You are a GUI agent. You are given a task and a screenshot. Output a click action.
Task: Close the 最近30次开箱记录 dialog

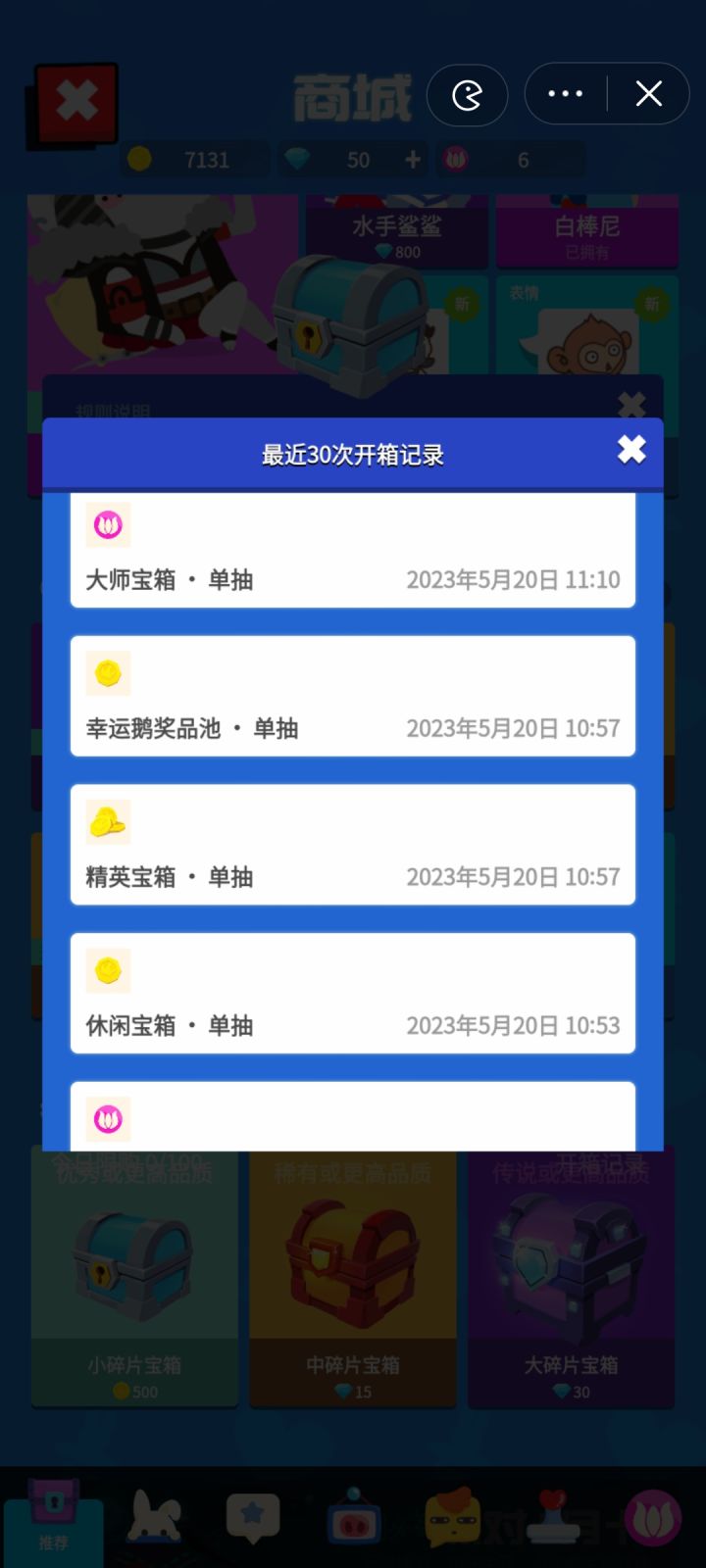tap(630, 449)
